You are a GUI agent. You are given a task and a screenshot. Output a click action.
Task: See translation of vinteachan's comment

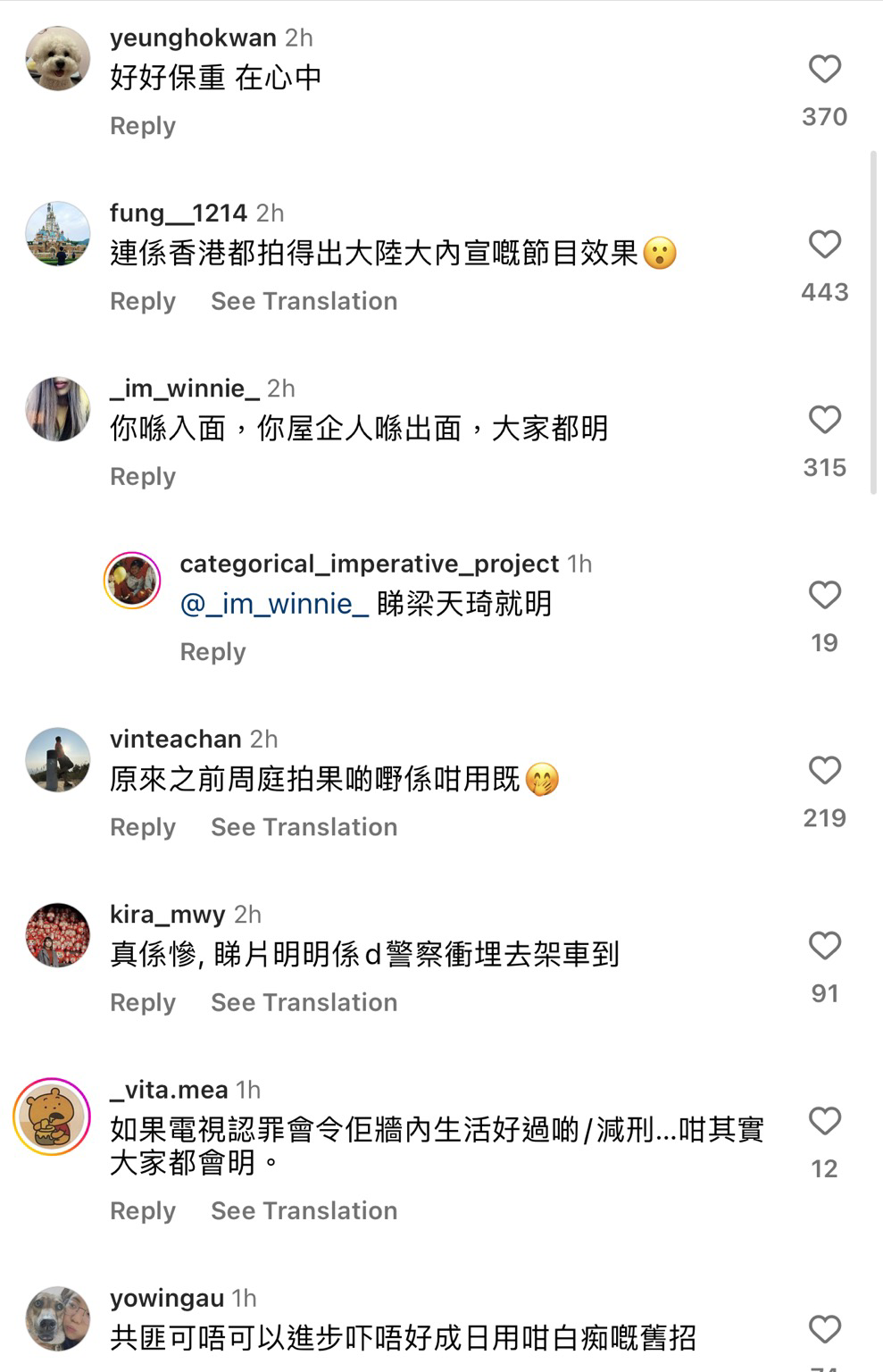304,827
